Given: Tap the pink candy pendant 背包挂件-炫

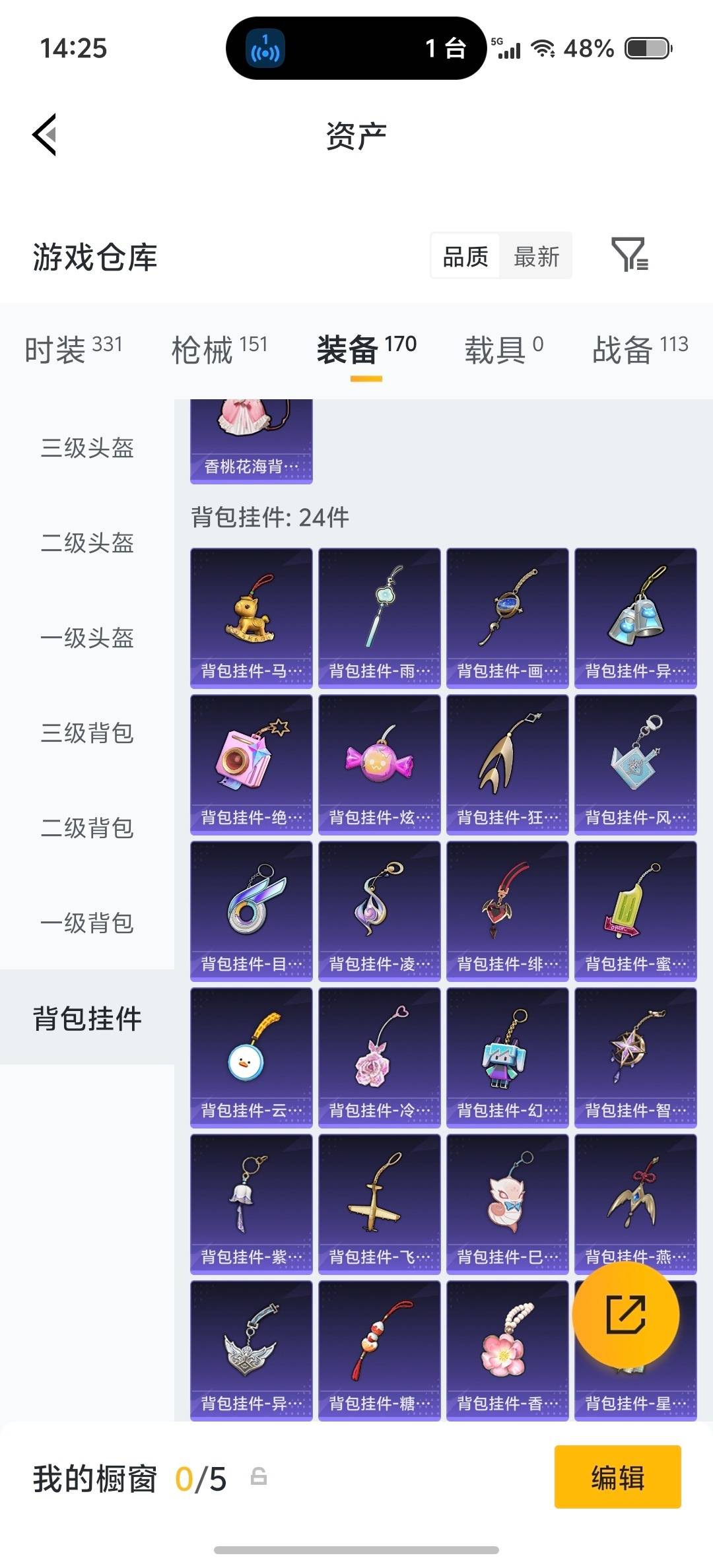Looking at the screenshot, I should coord(379,764).
